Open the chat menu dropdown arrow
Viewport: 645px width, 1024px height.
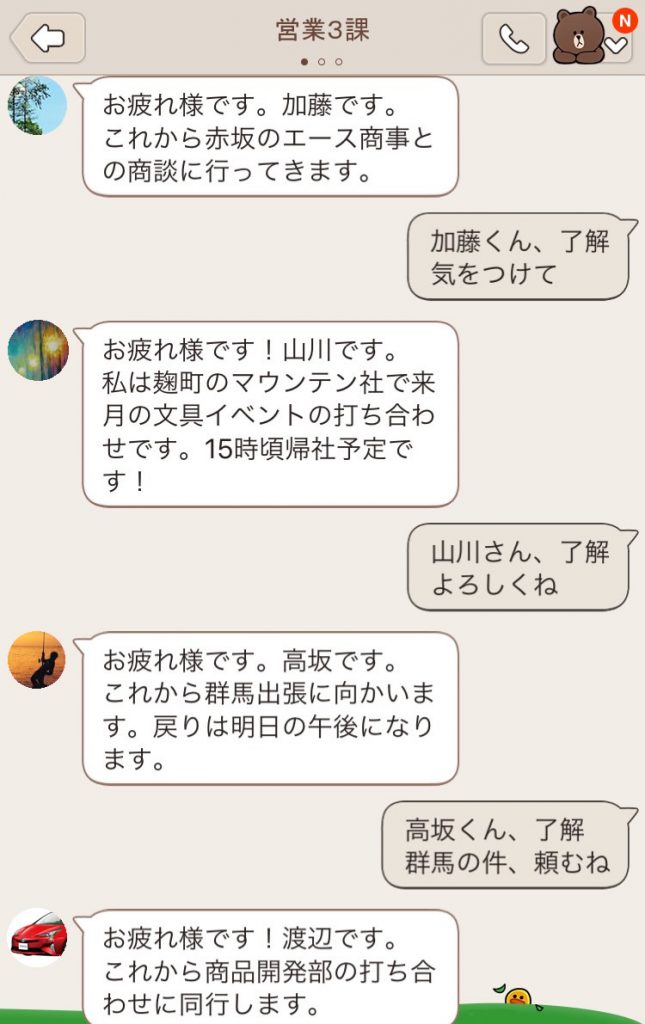[616, 44]
